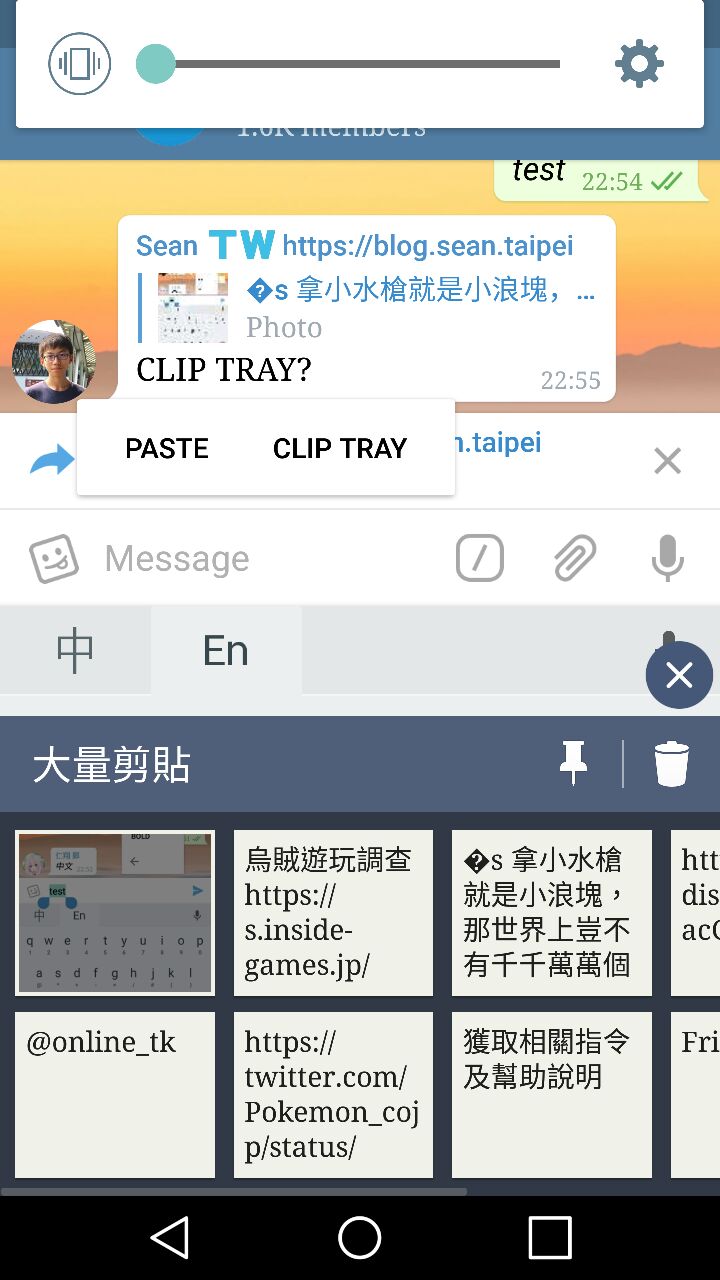Pin clipboard items with pushpin

(x=574, y=764)
